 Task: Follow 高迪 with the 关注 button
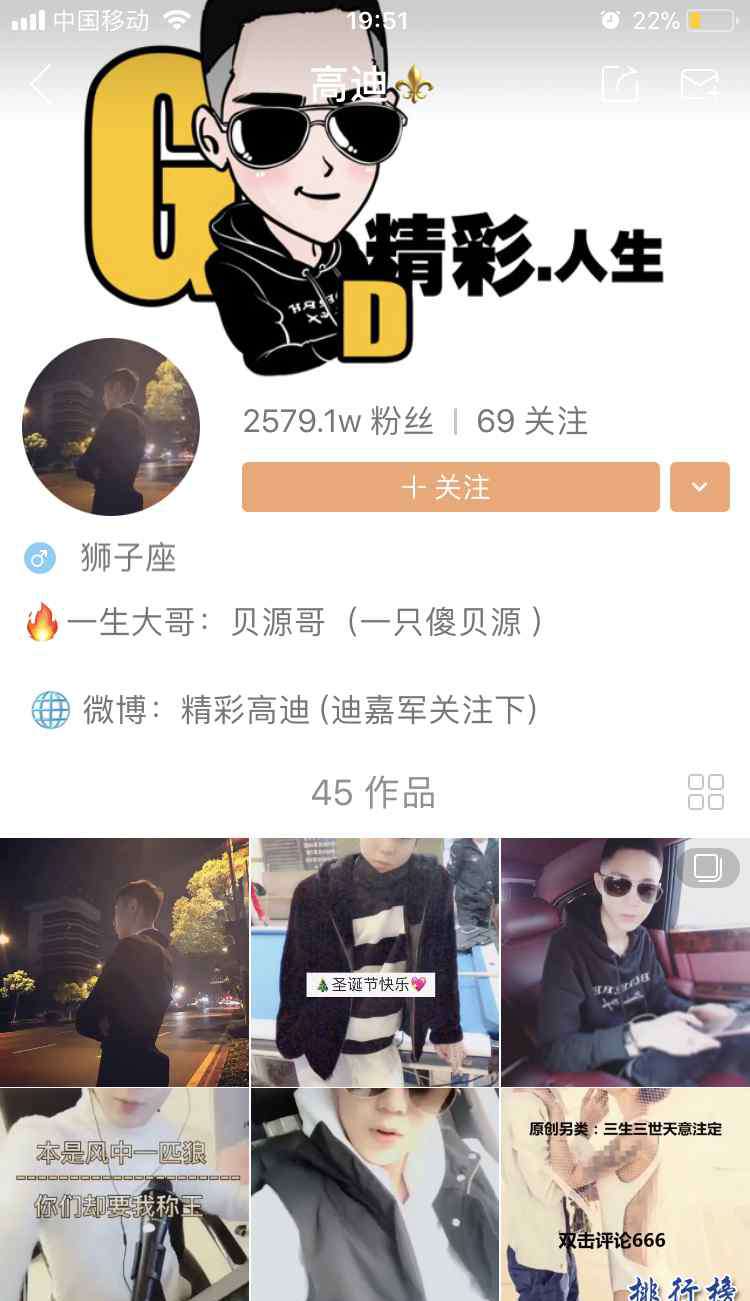(x=451, y=487)
